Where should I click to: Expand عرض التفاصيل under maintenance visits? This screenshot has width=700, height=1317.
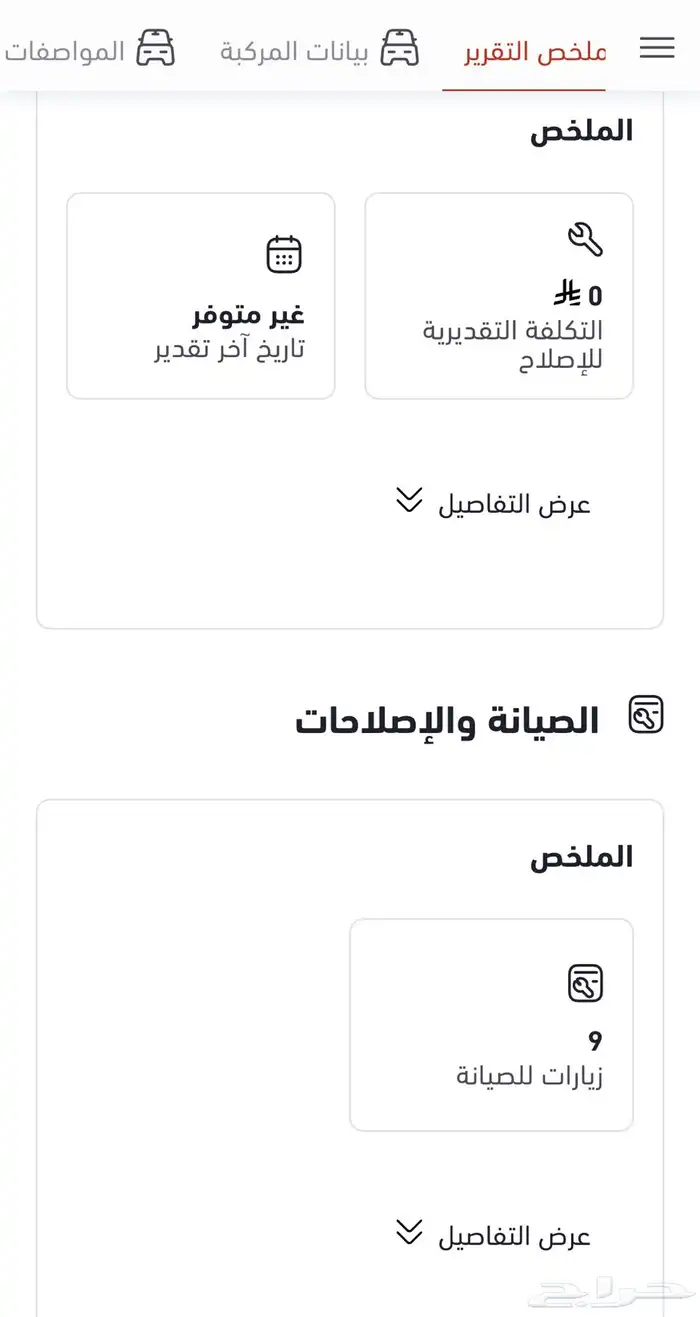coord(493,1235)
